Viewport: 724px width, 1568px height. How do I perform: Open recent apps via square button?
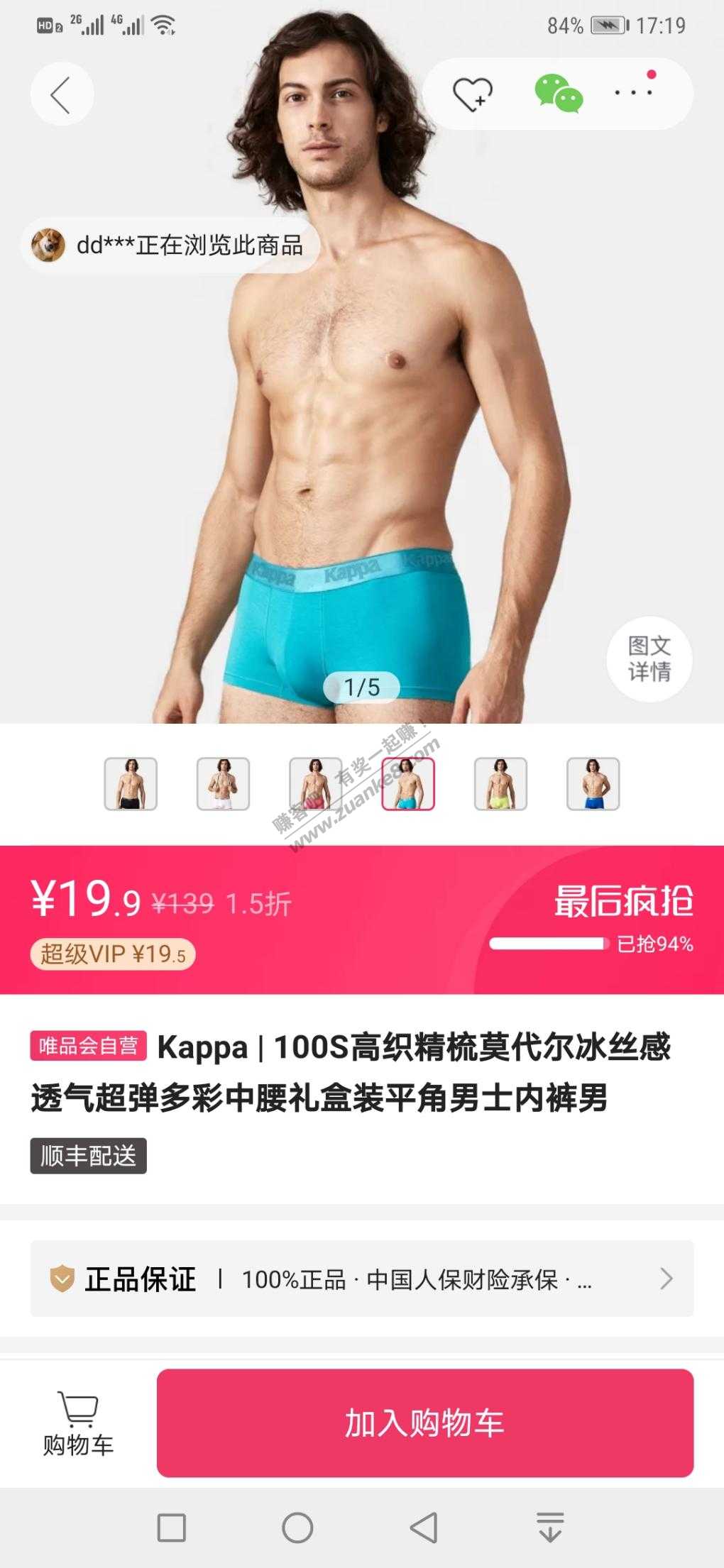(x=171, y=1528)
